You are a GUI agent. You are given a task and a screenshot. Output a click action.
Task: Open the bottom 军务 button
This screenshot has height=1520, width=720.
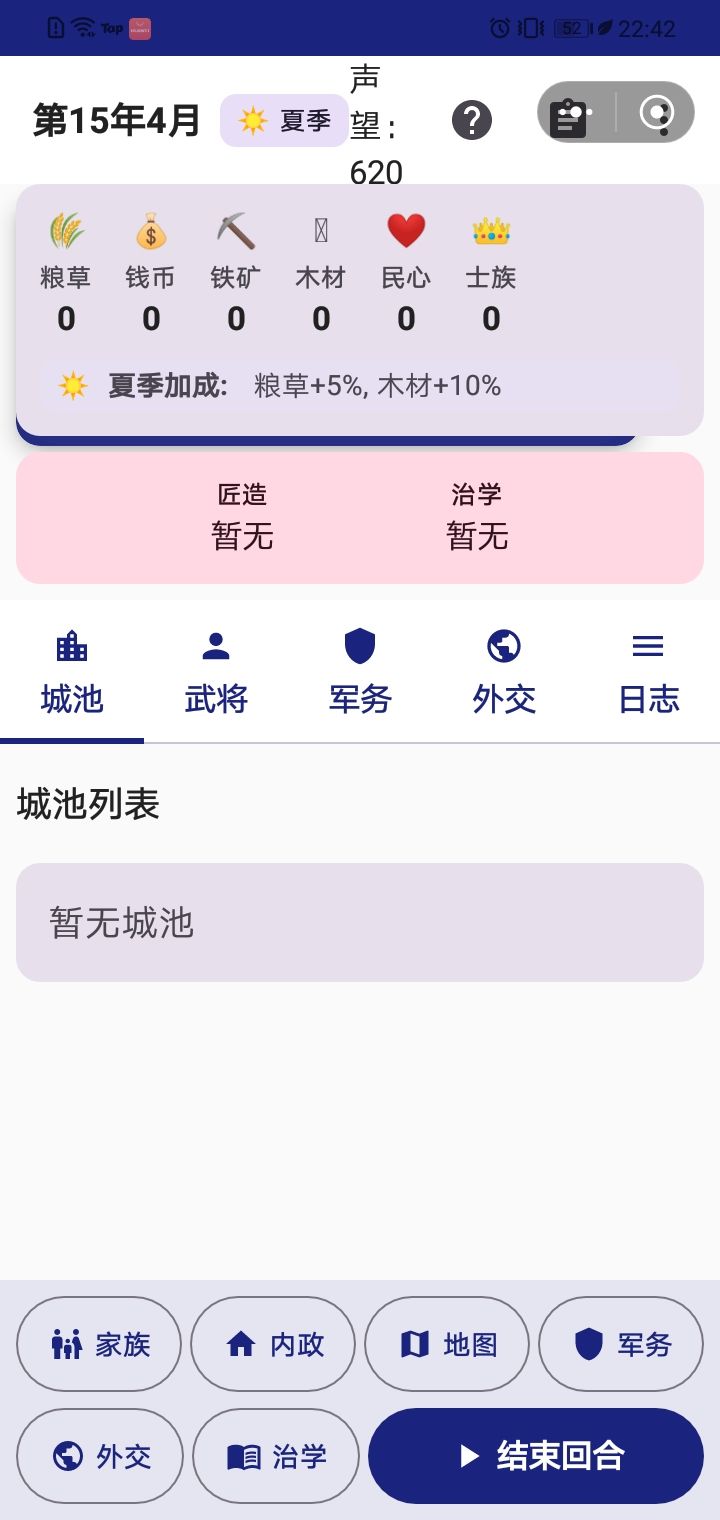point(621,1344)
